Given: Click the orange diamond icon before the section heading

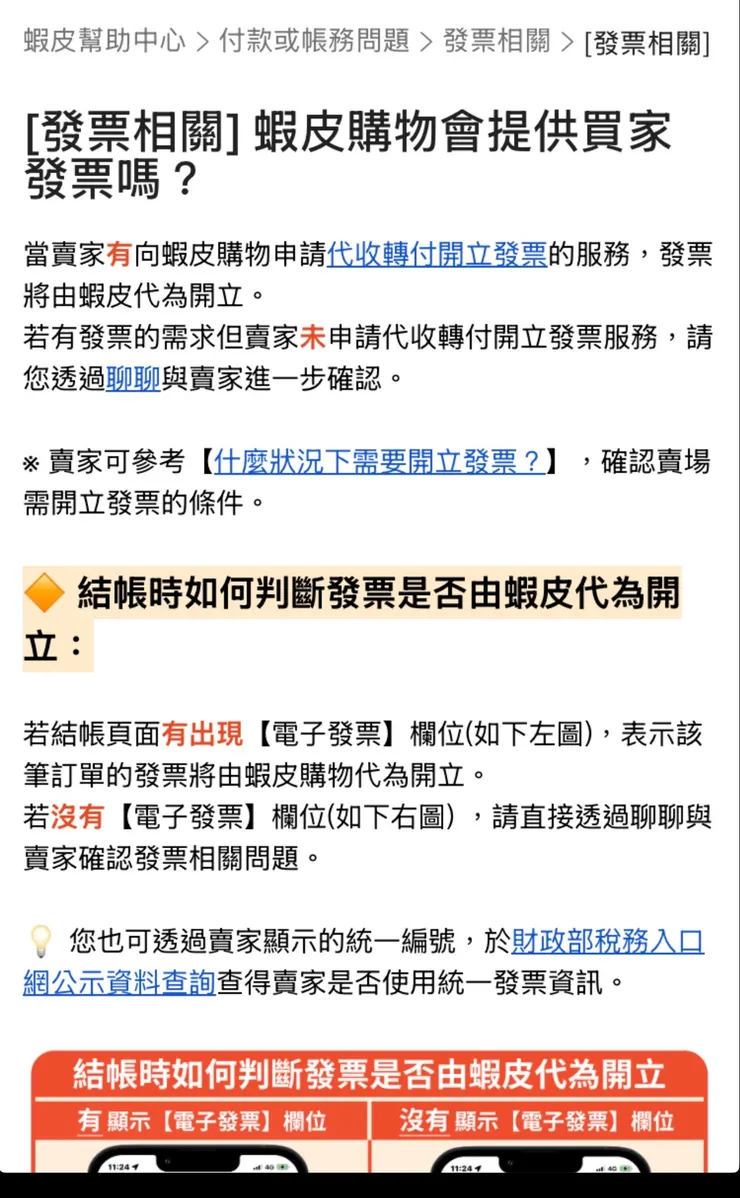Looking at the screenshot, I should [x=43, y=593].
